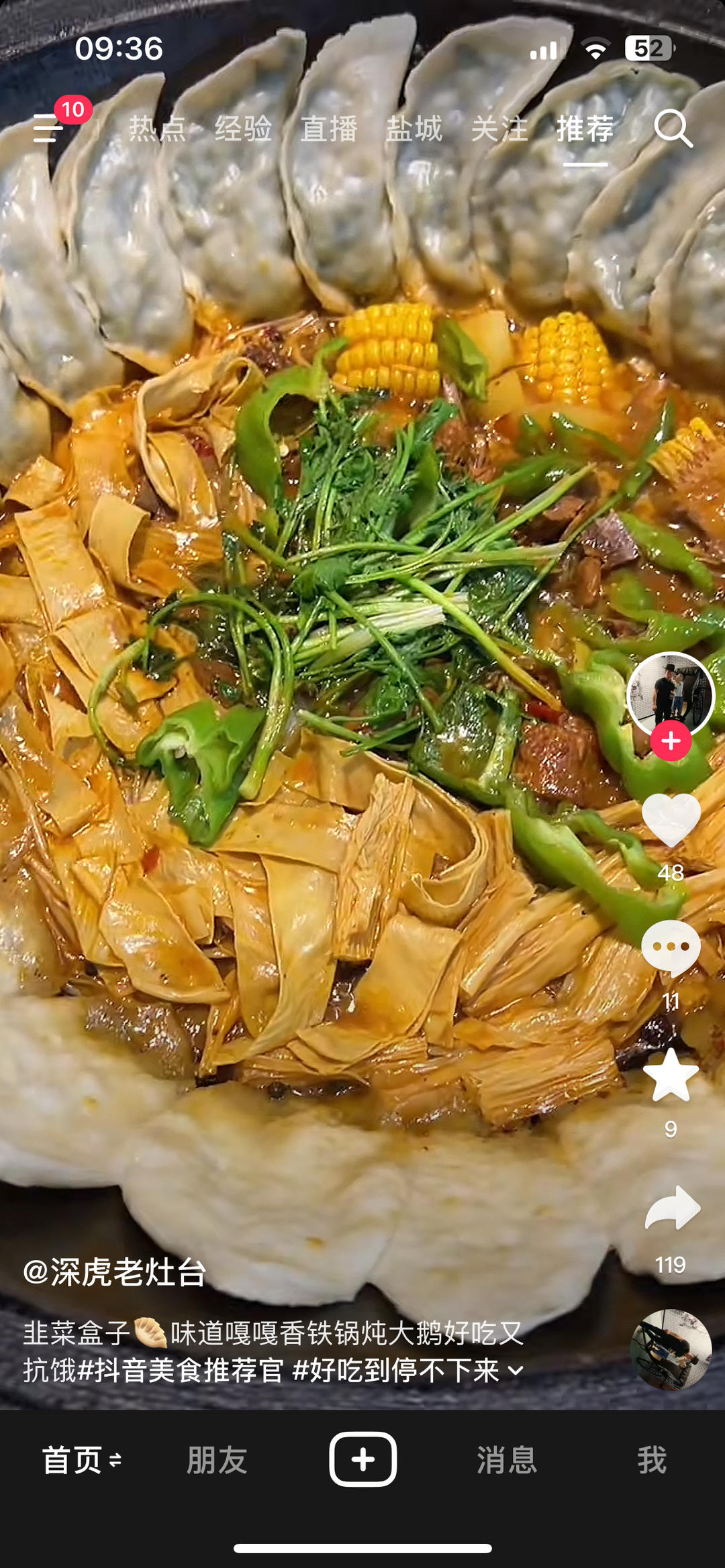The image size is (725, 1568).
Task: Open the side menu with 10 badge
Action: click(x=50, y=127)
